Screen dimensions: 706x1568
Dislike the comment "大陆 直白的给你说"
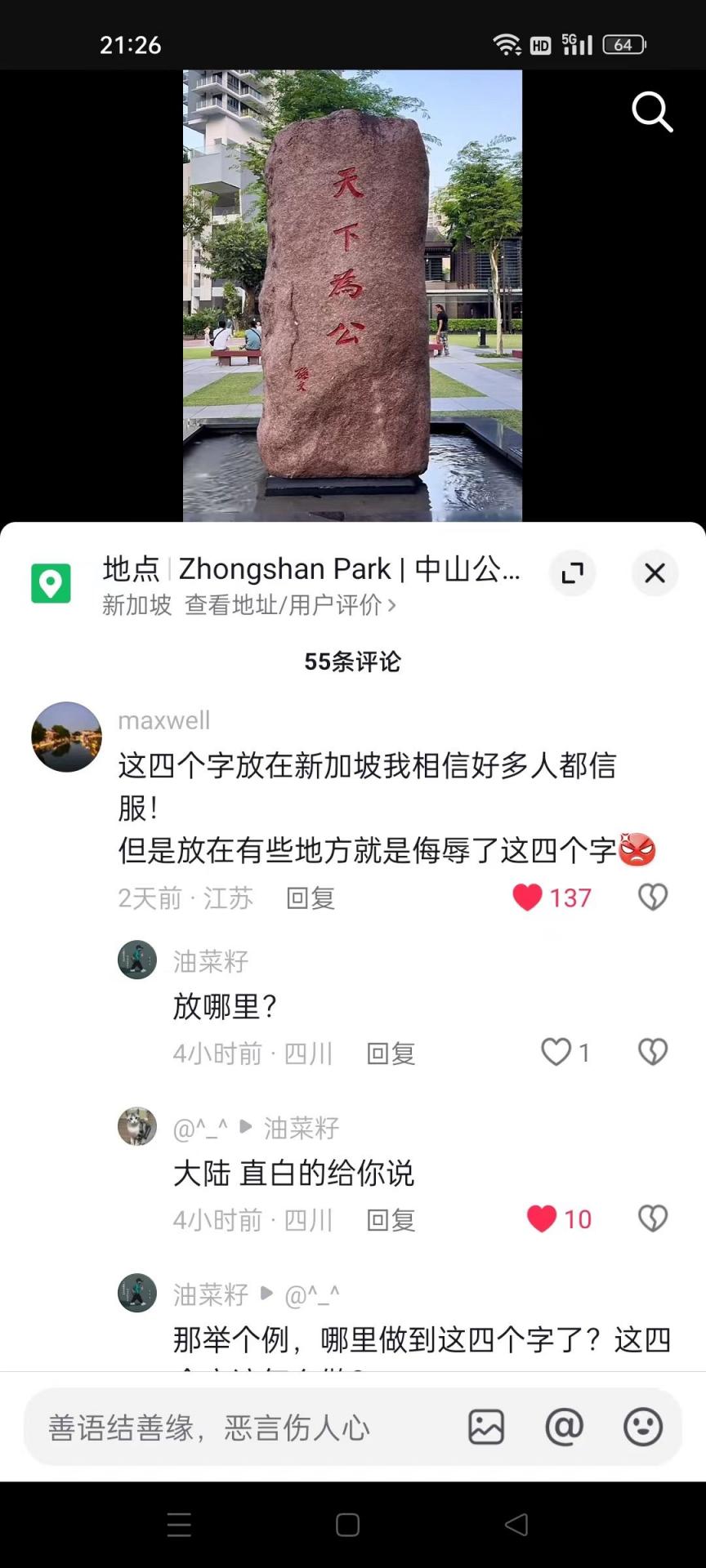click(653, 1218)
